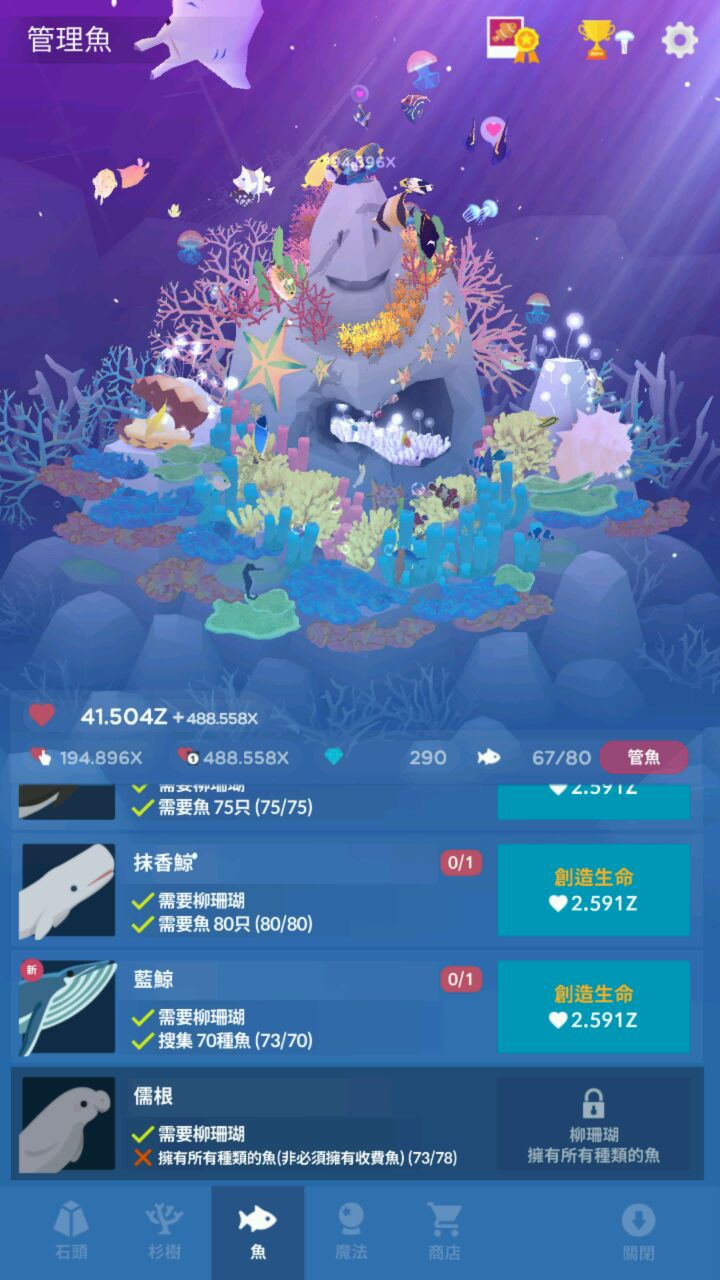Open the 魔法 tab
The image size is (720, 1280).
point(350,1231)
